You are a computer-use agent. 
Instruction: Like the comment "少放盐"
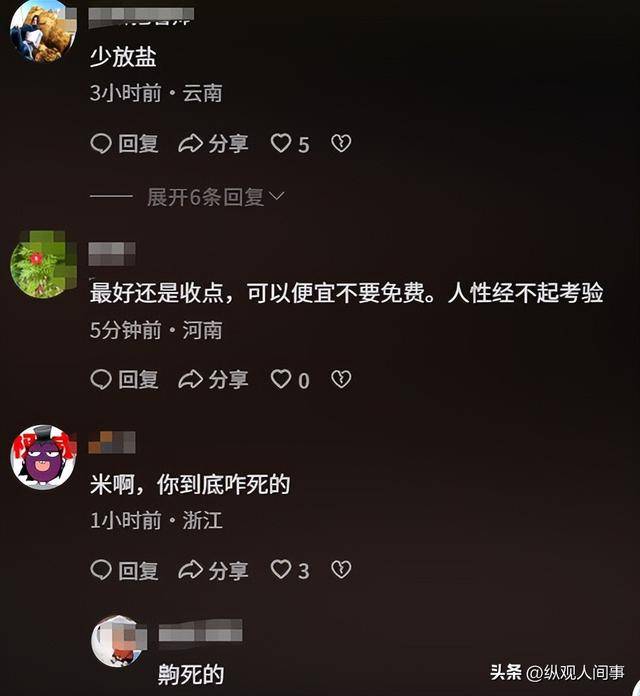[x=282, y=144]
